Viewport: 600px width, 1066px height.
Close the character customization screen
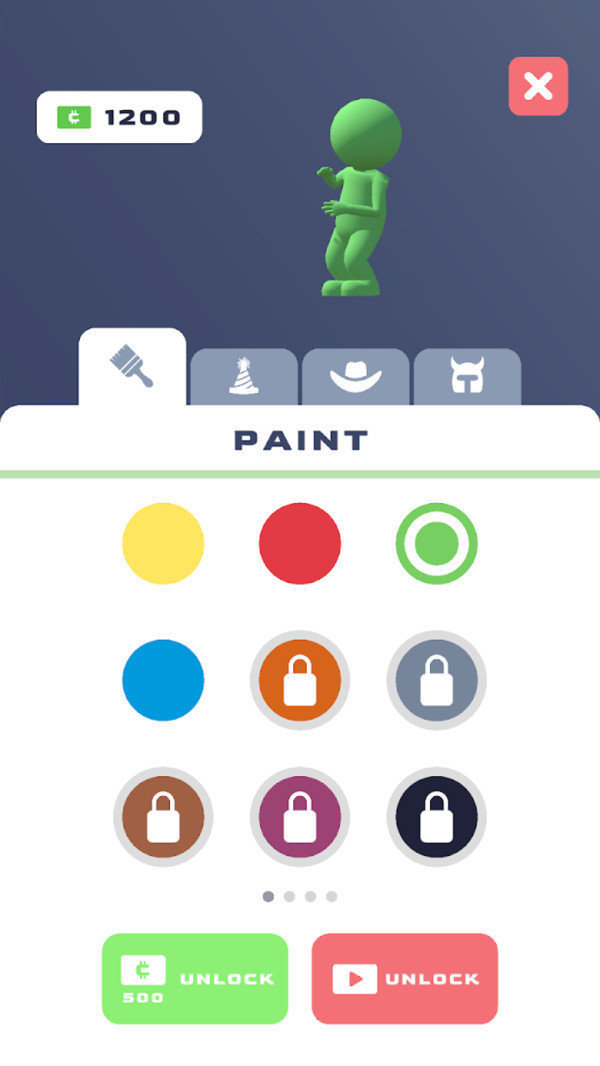pyautogui.click(x=538, y=86)
